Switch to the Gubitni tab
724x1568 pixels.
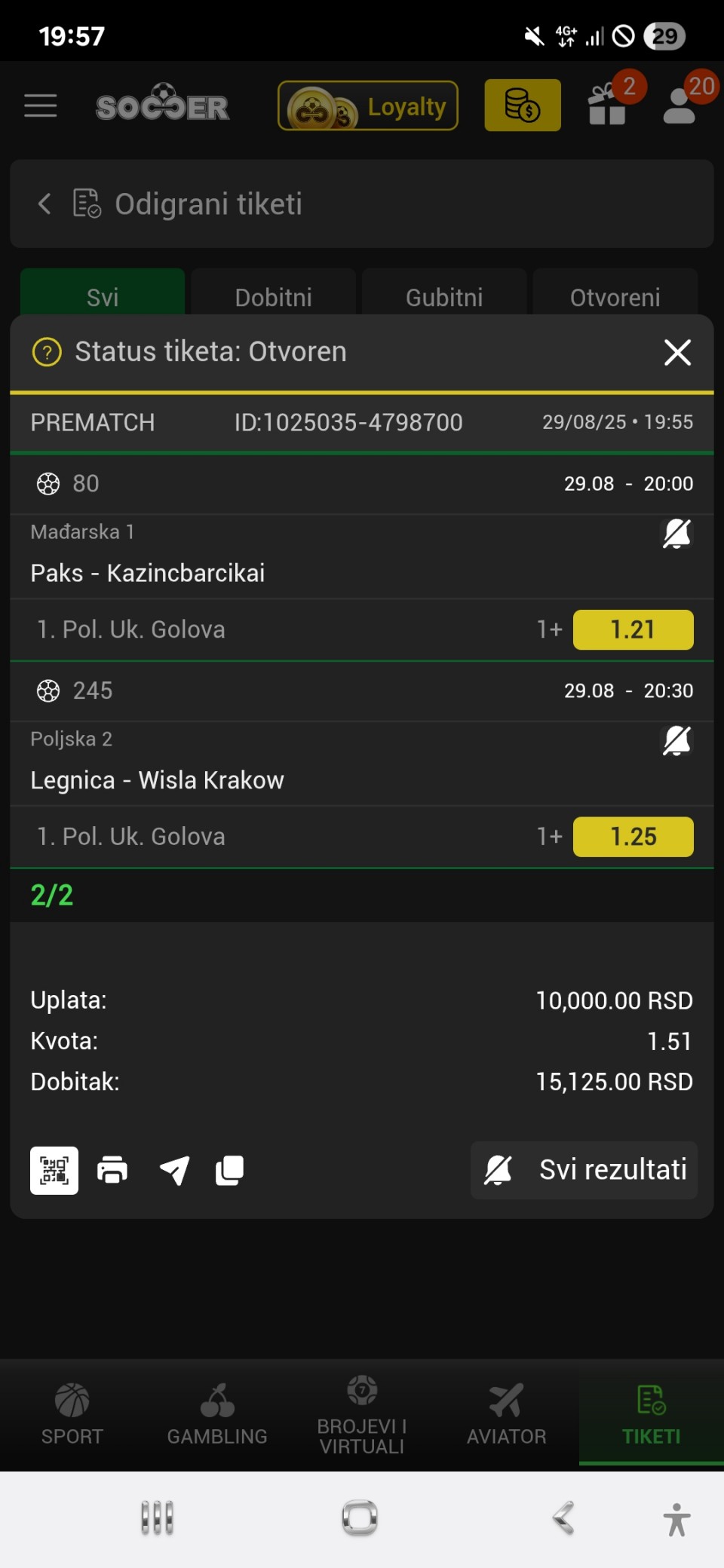coord(444,297)
